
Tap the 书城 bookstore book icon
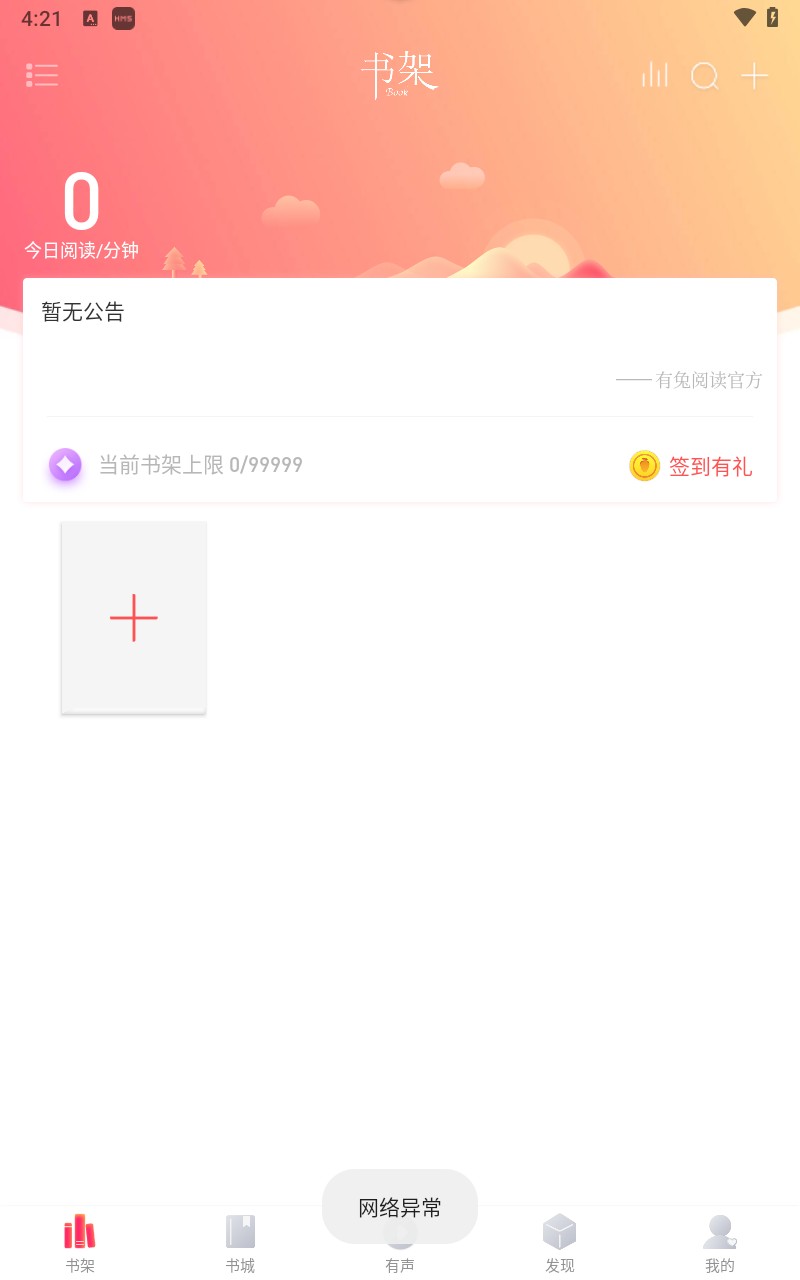240,1231
